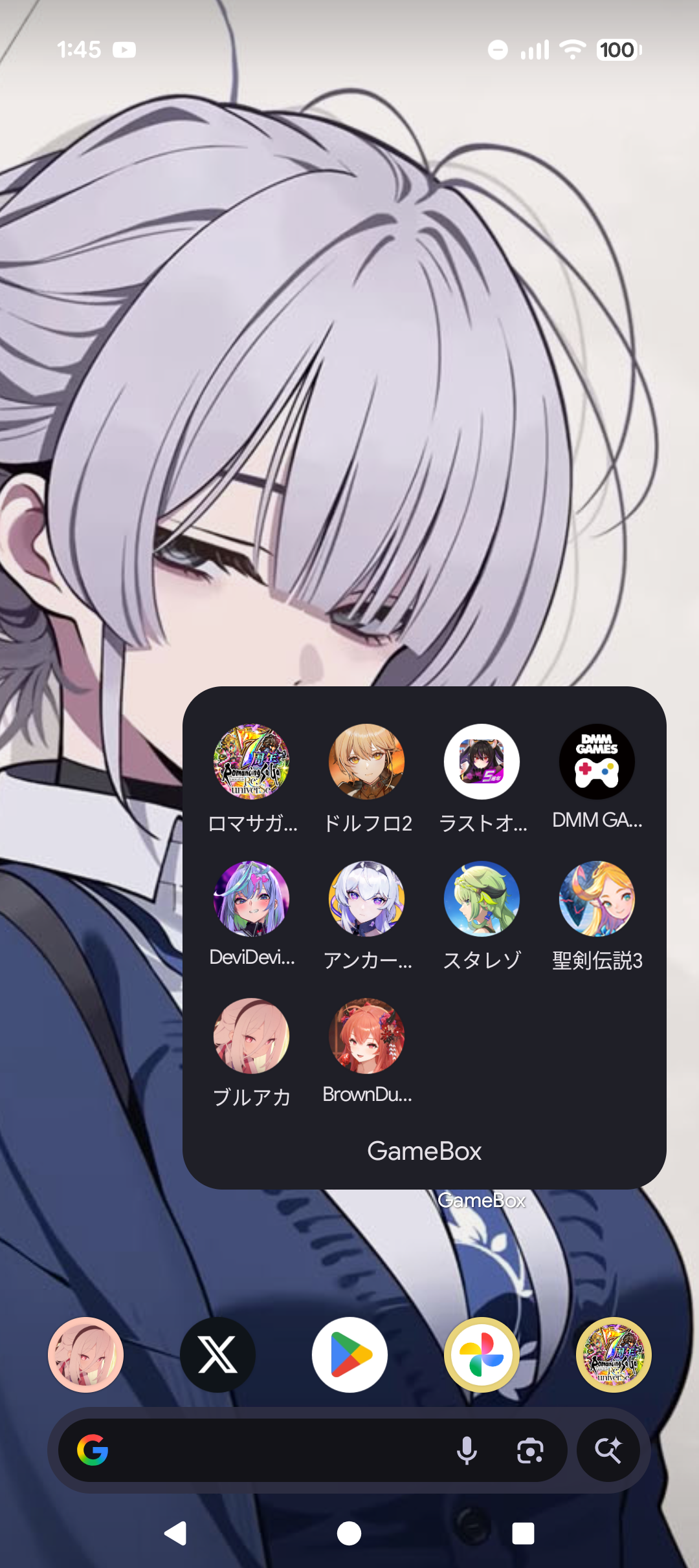
Task: Open the アンカー... app
Action: tap(366, 898)
